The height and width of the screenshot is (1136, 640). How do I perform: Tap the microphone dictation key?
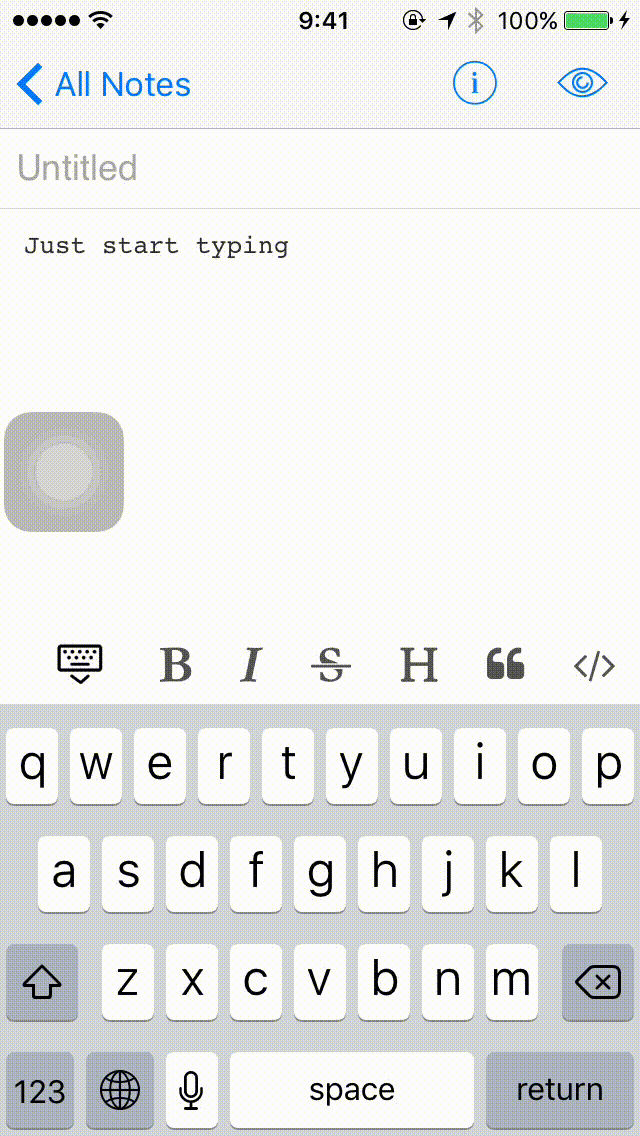point(191,1090)
